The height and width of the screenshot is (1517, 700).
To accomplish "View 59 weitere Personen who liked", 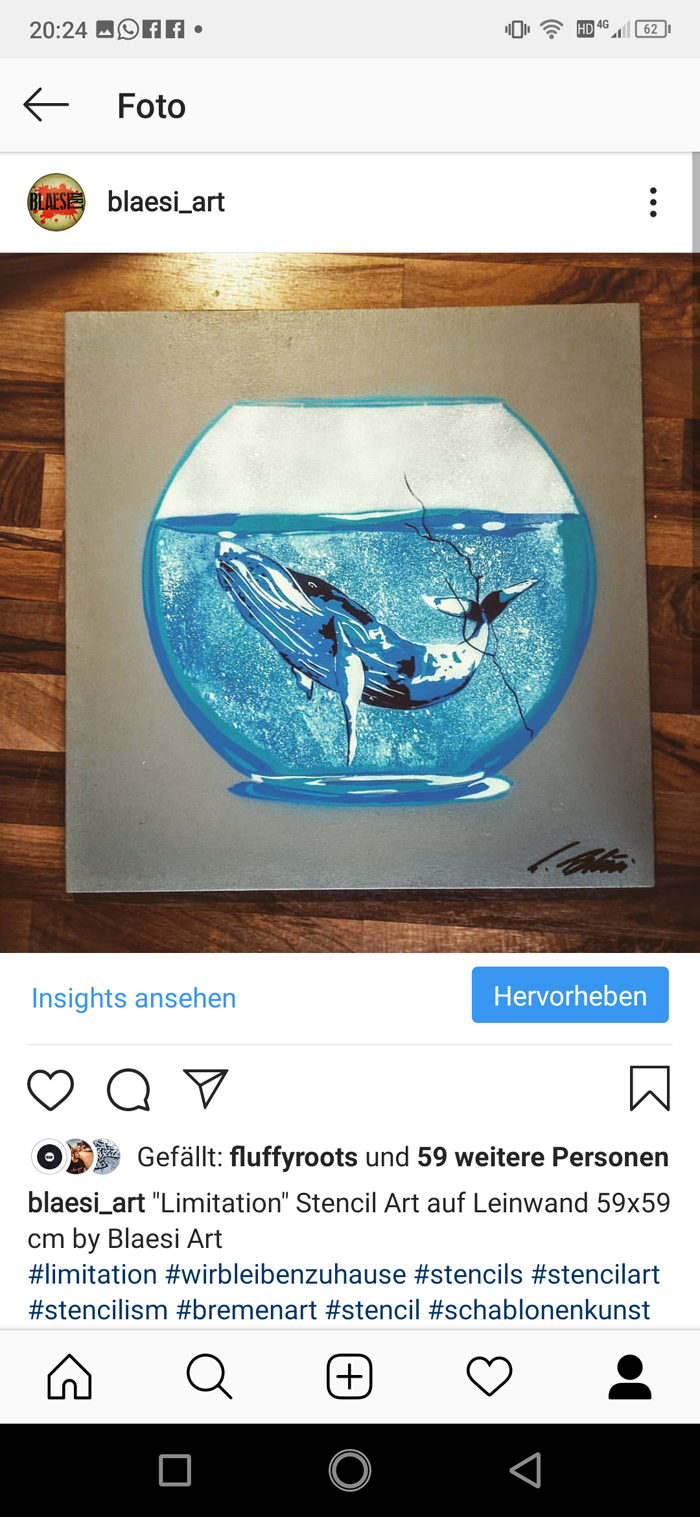I will [543, 1157].
